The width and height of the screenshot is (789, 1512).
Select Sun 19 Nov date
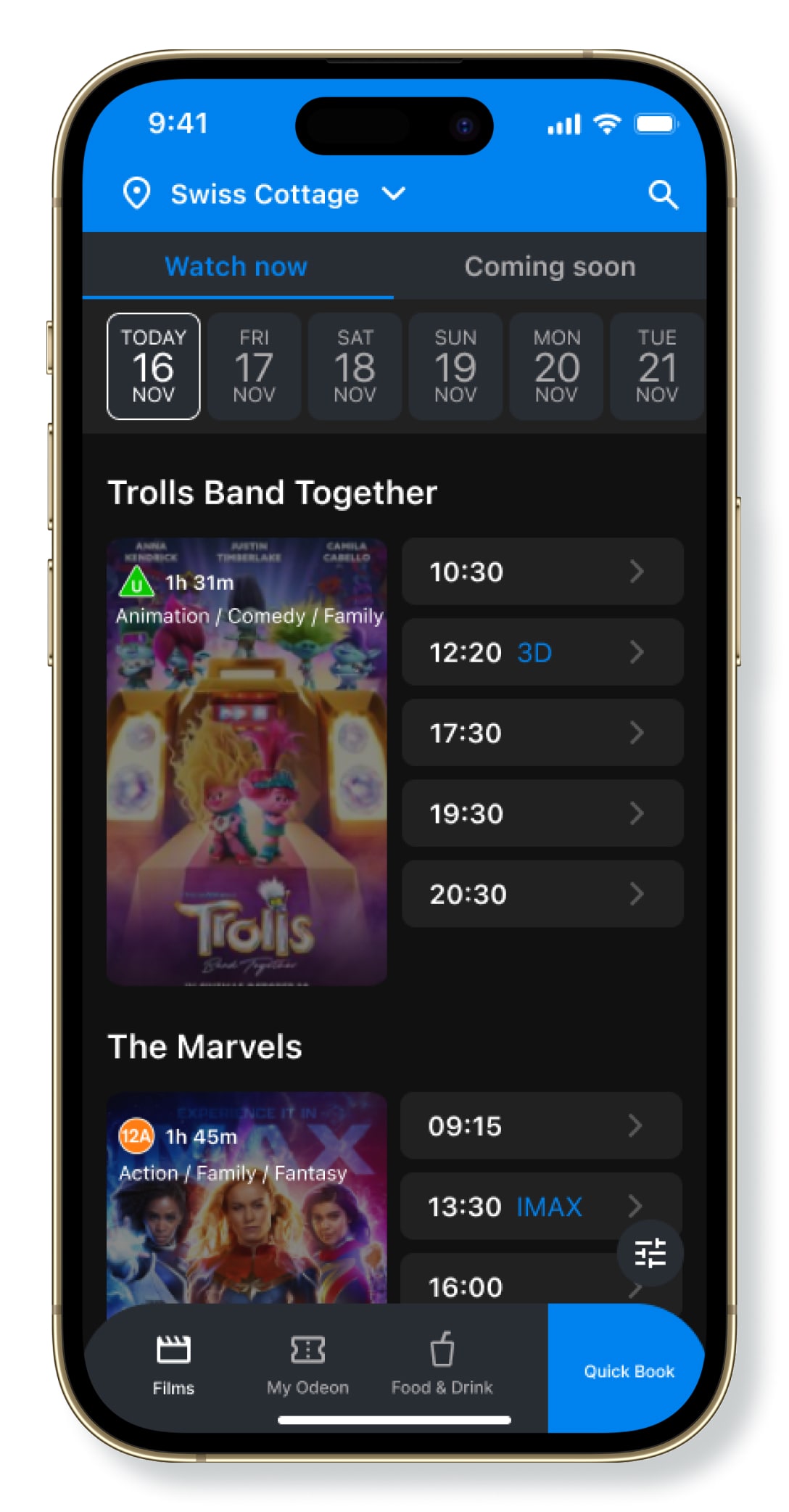click(x=455, y=366)
